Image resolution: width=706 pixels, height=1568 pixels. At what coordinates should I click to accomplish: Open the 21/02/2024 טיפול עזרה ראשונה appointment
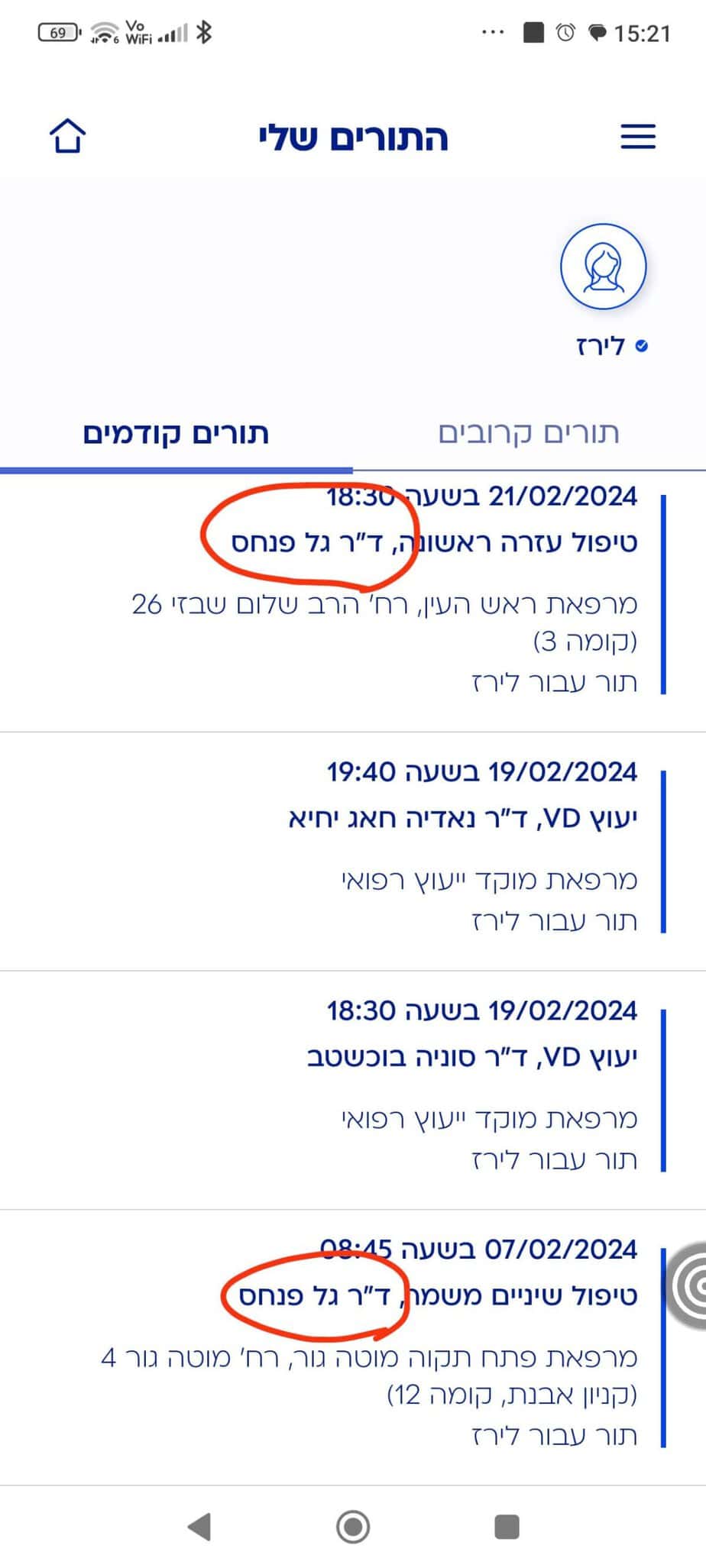tap(434, 544)
